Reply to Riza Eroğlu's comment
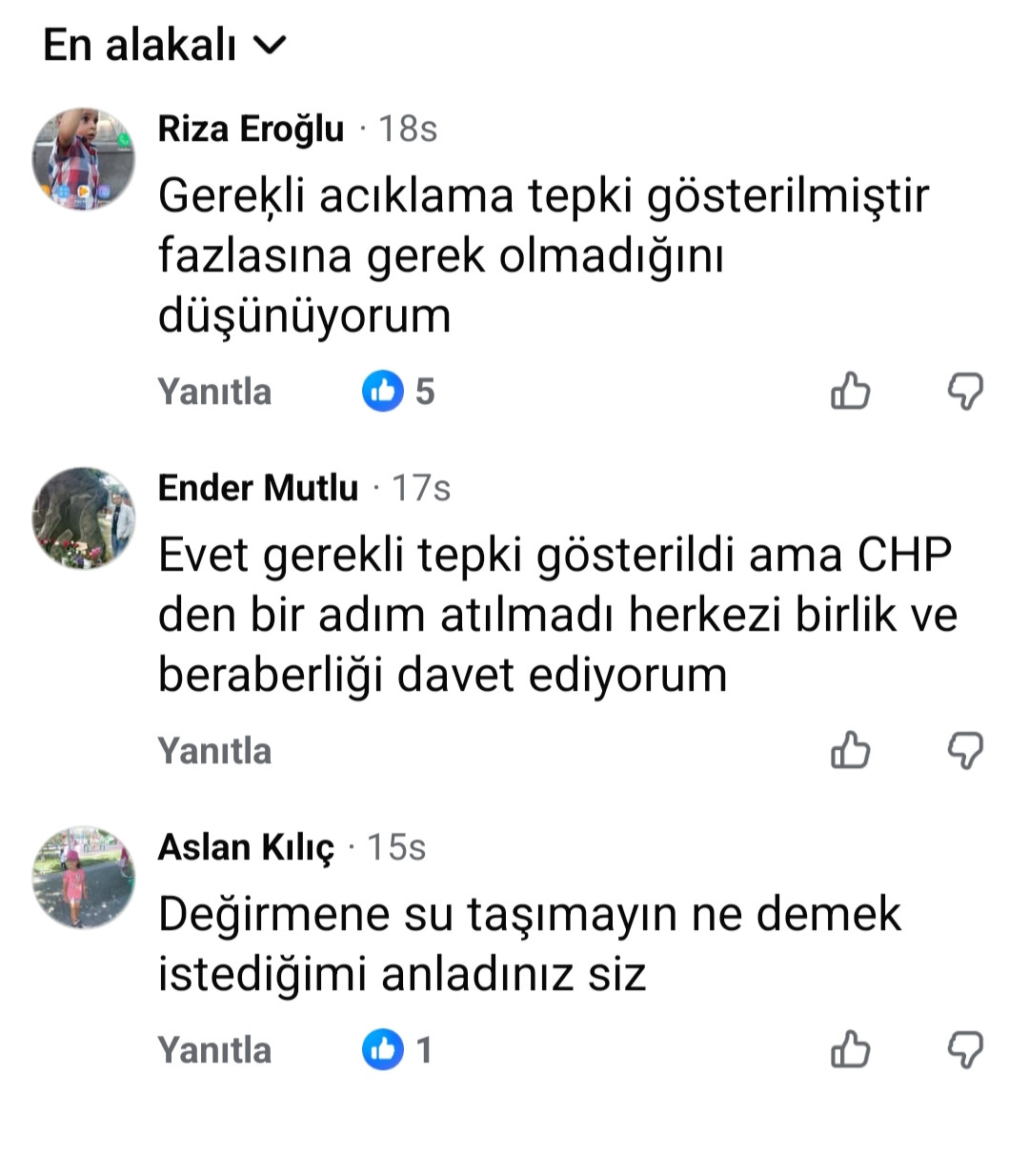This screenshot has height=1176, width=1029. point(214,392)
